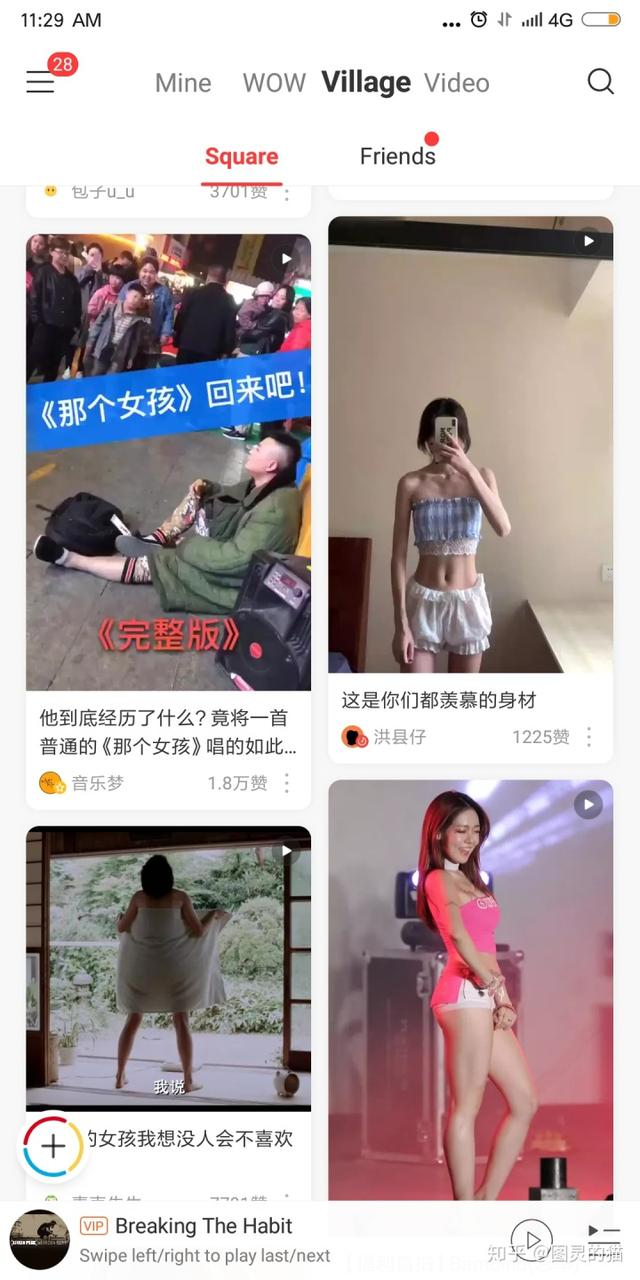640x1280 pixels.
Task: Open the hamburger menu with 28 badge
Action: (x=41, y=81)
